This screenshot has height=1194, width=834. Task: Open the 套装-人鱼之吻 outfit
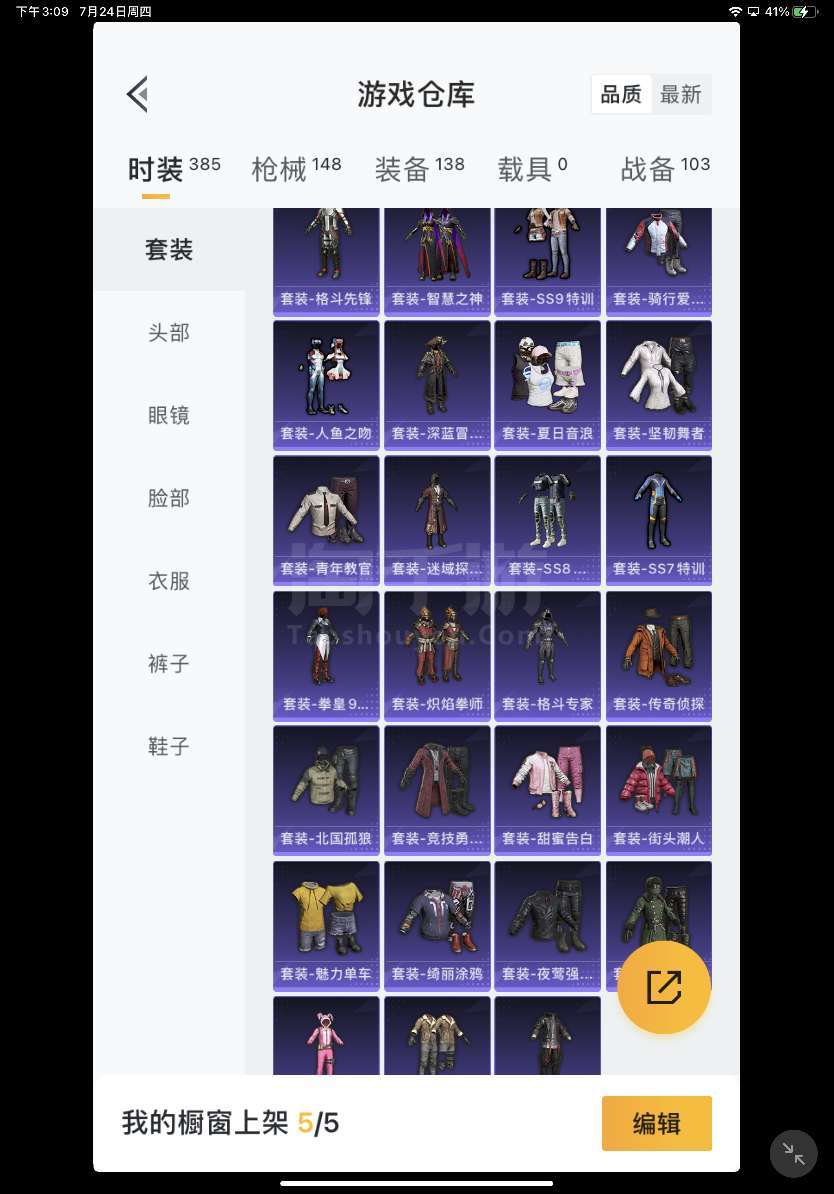click(326, 384)
